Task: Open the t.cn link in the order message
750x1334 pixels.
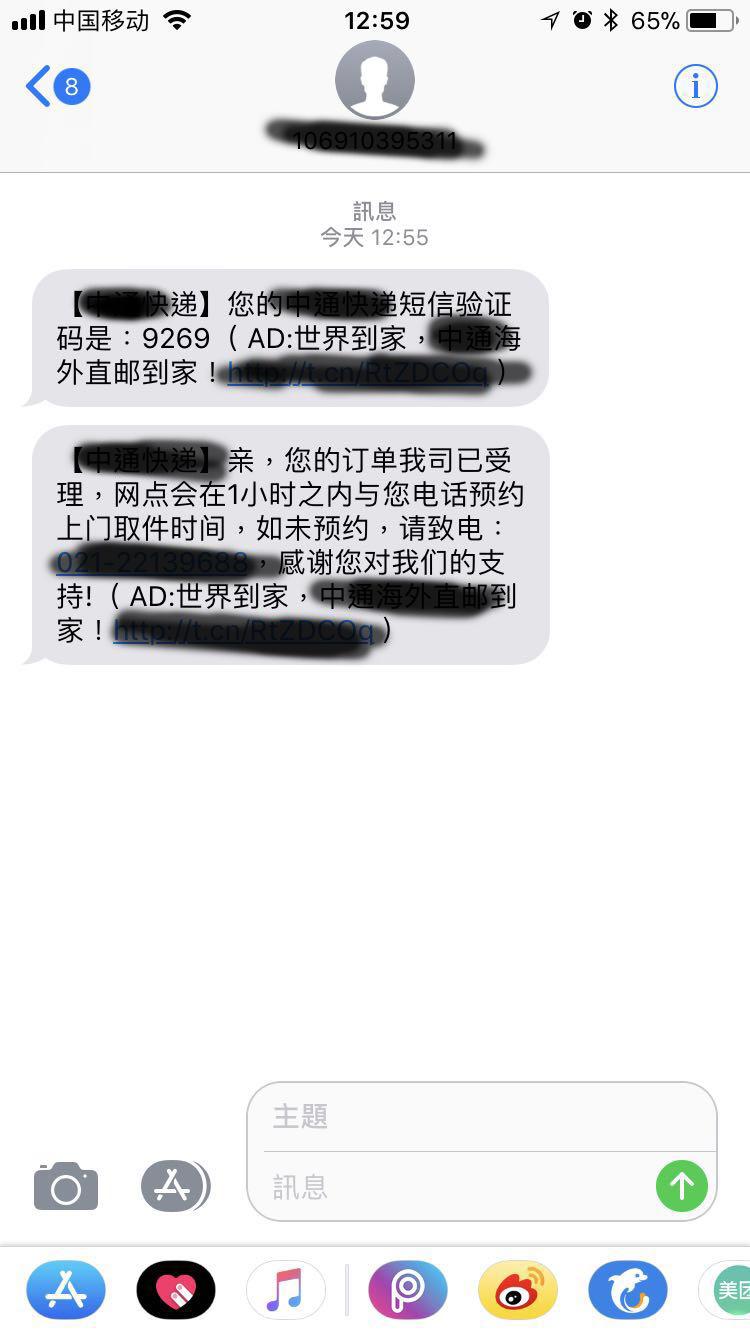Action: (x=243, y=630)
